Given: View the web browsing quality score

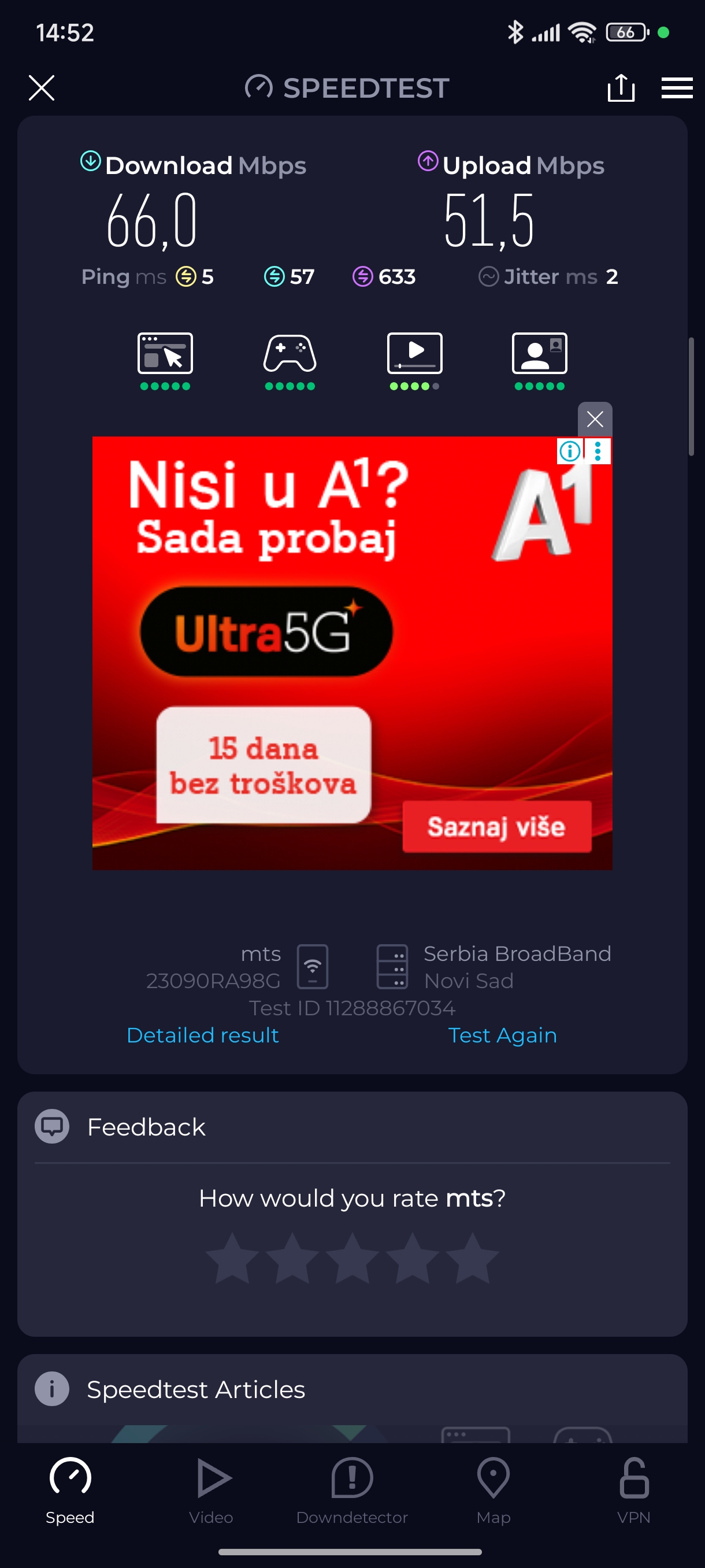Looking at the screenshot, I should (165, 360).
